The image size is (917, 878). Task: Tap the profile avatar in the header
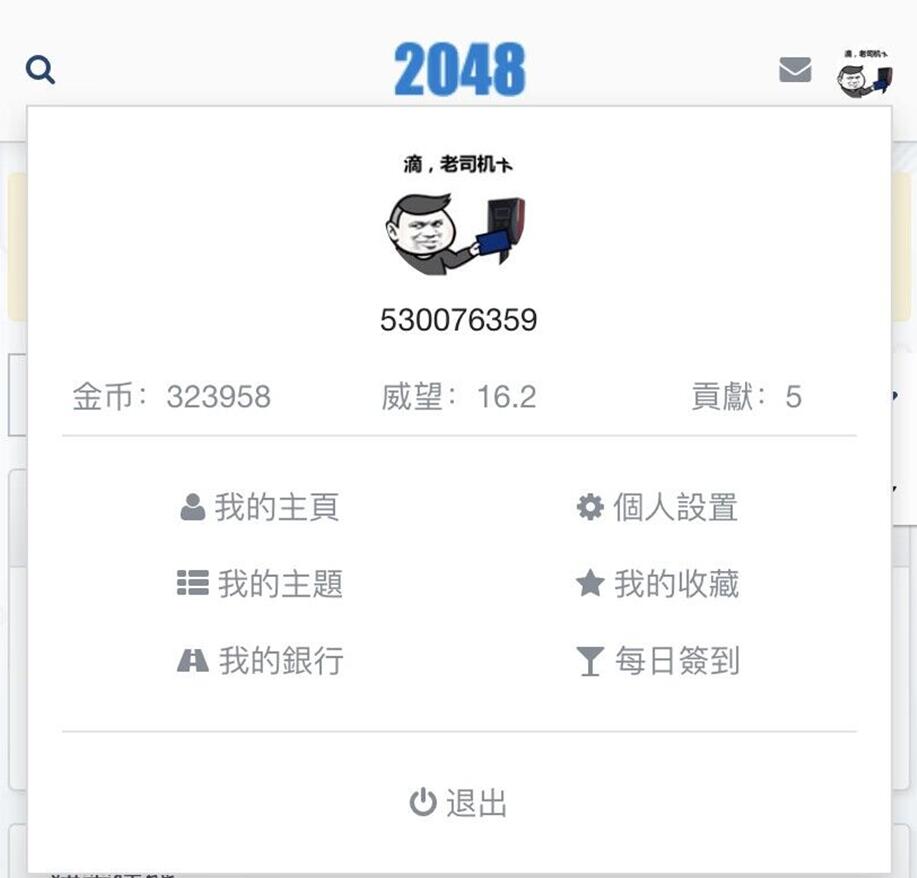[864, 73]
